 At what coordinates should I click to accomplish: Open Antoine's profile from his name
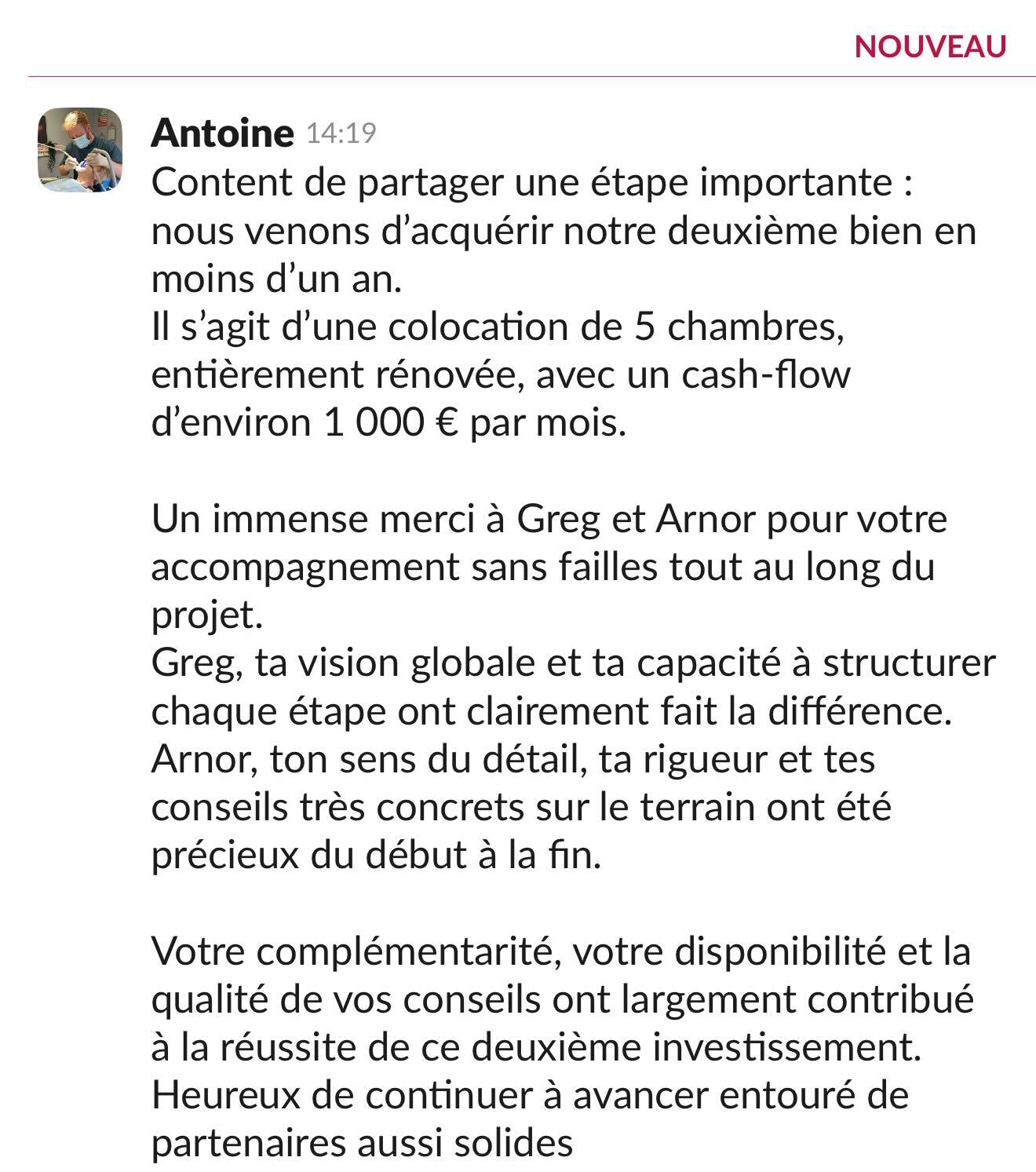coord(222,133)
